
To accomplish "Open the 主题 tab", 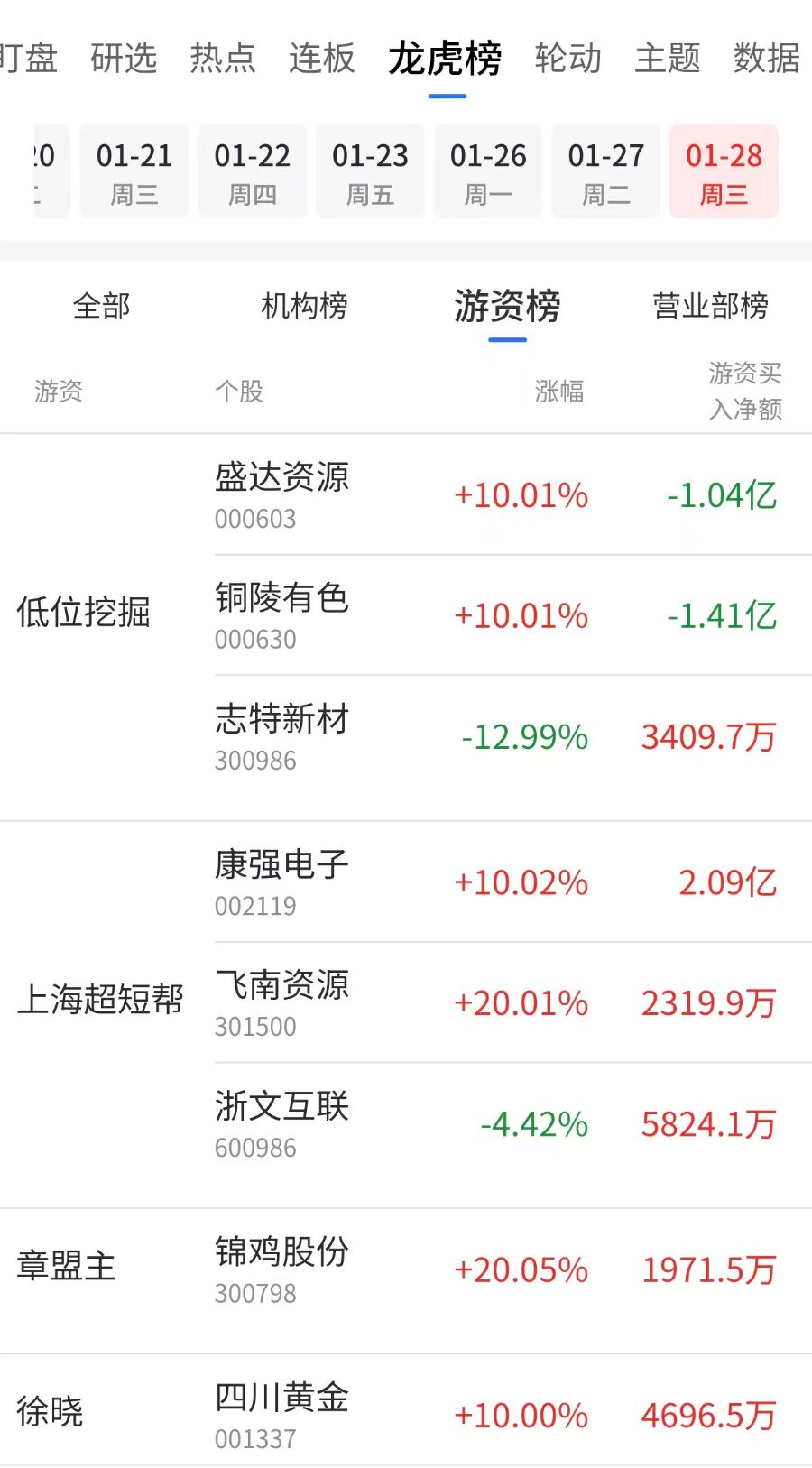I will tap(668, 59).
